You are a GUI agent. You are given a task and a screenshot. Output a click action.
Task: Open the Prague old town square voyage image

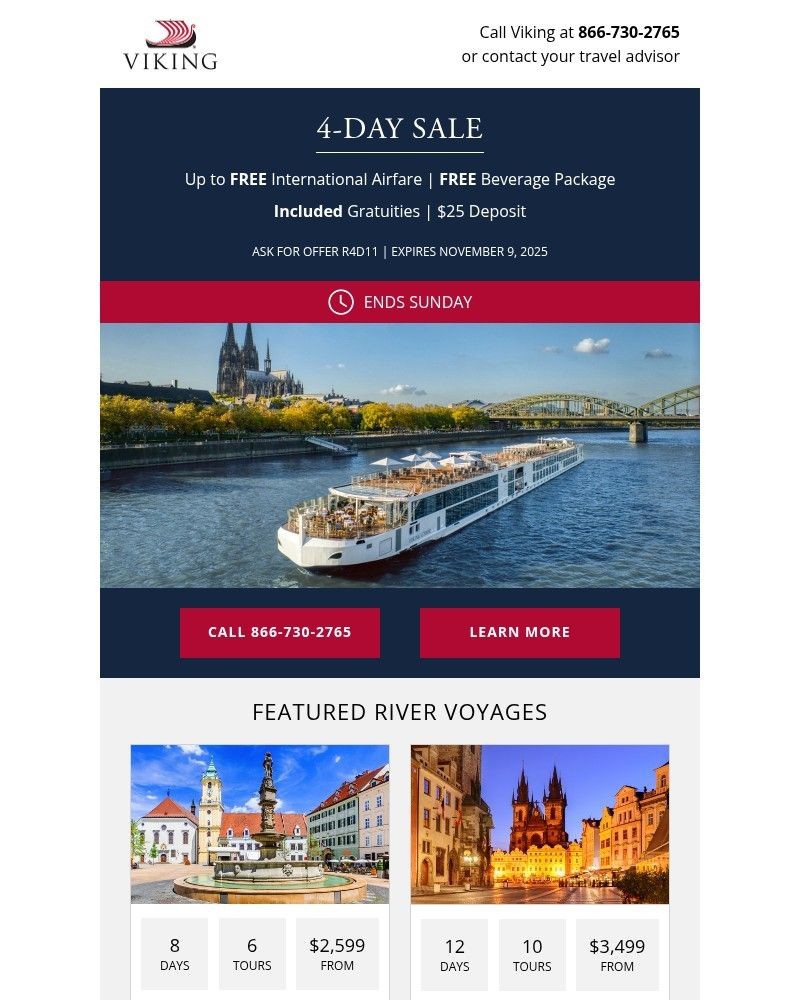click(539, 823)
